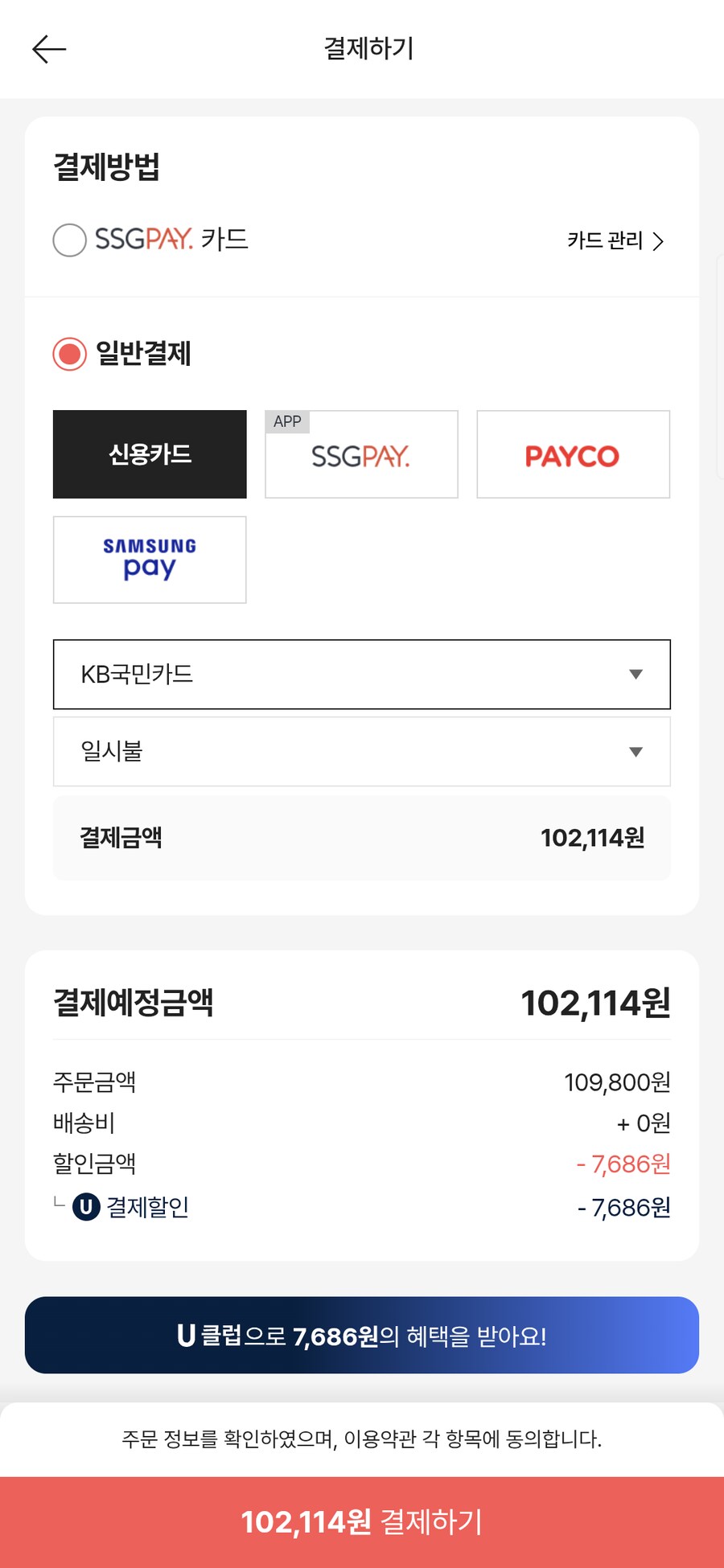
Task: Select the Samsung Pay payment tile
Action: [149, 560]
